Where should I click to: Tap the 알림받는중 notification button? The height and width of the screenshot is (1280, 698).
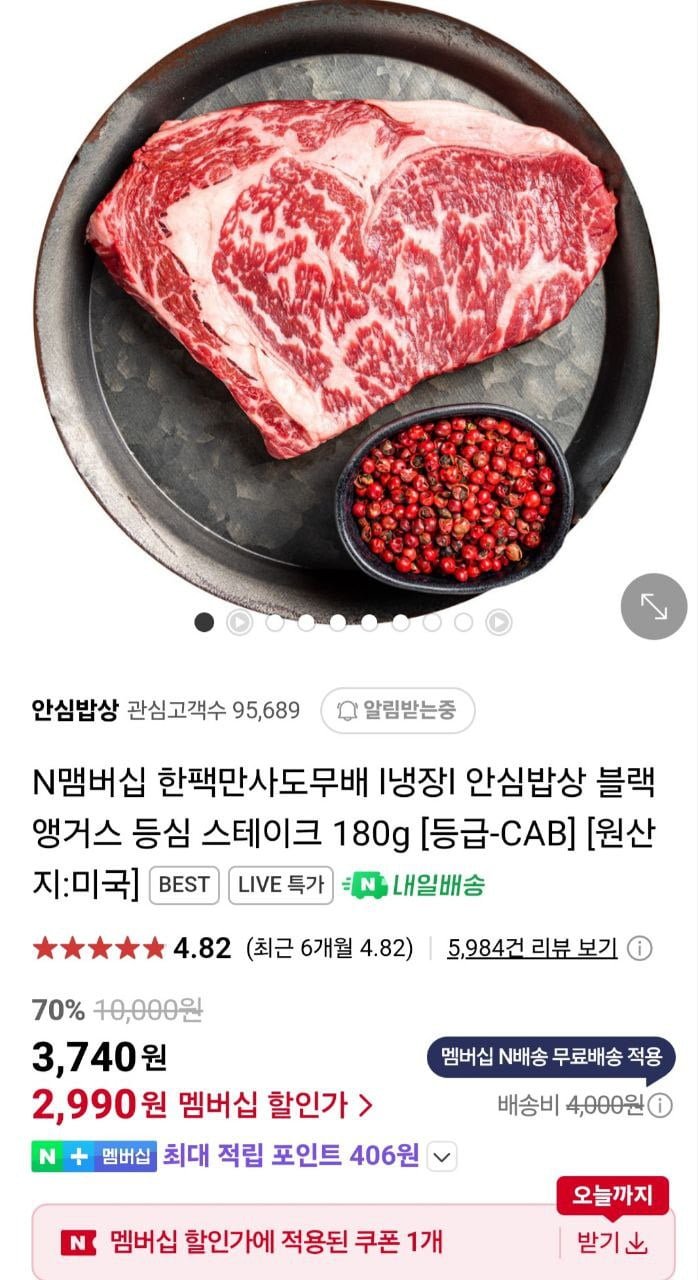pos(397,711)
